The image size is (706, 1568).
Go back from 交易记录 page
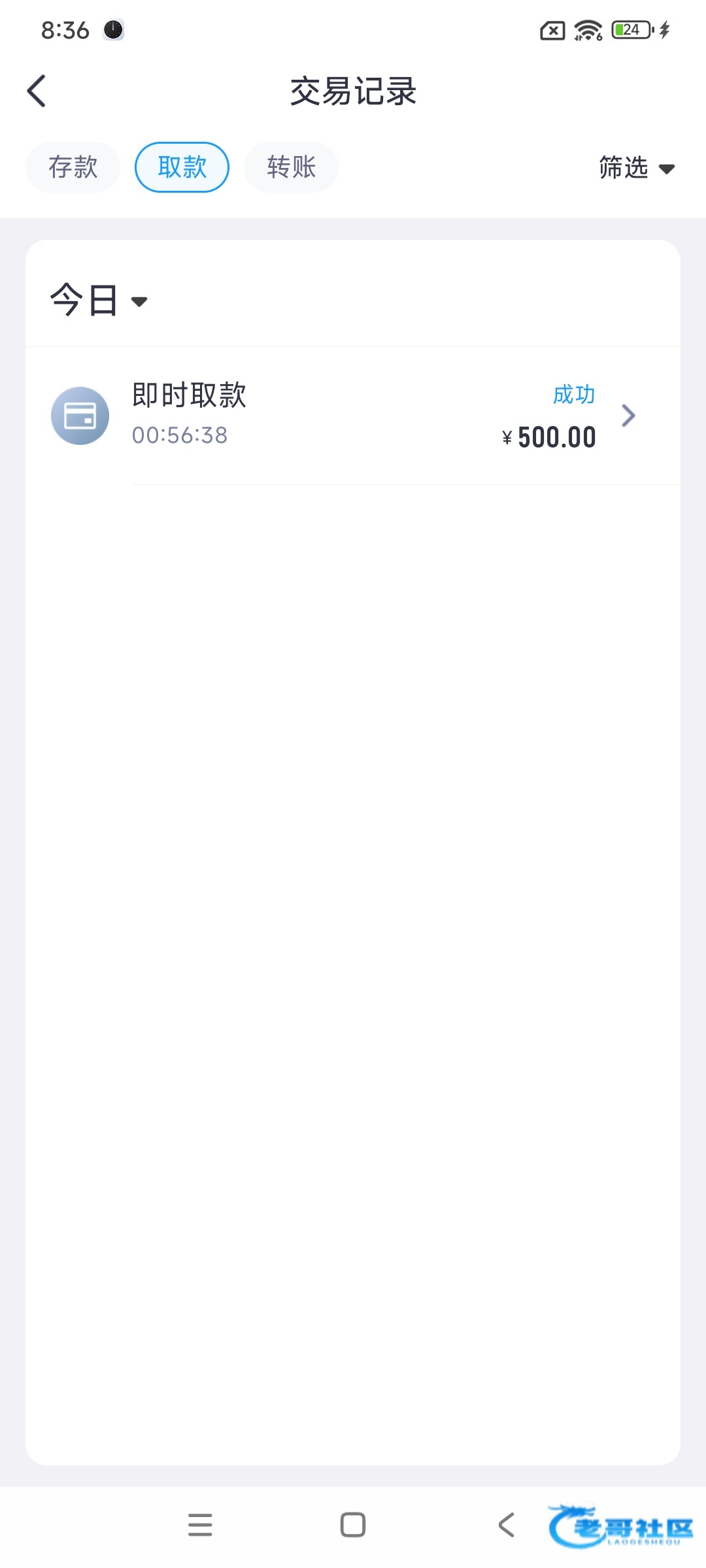click(37, 91)
